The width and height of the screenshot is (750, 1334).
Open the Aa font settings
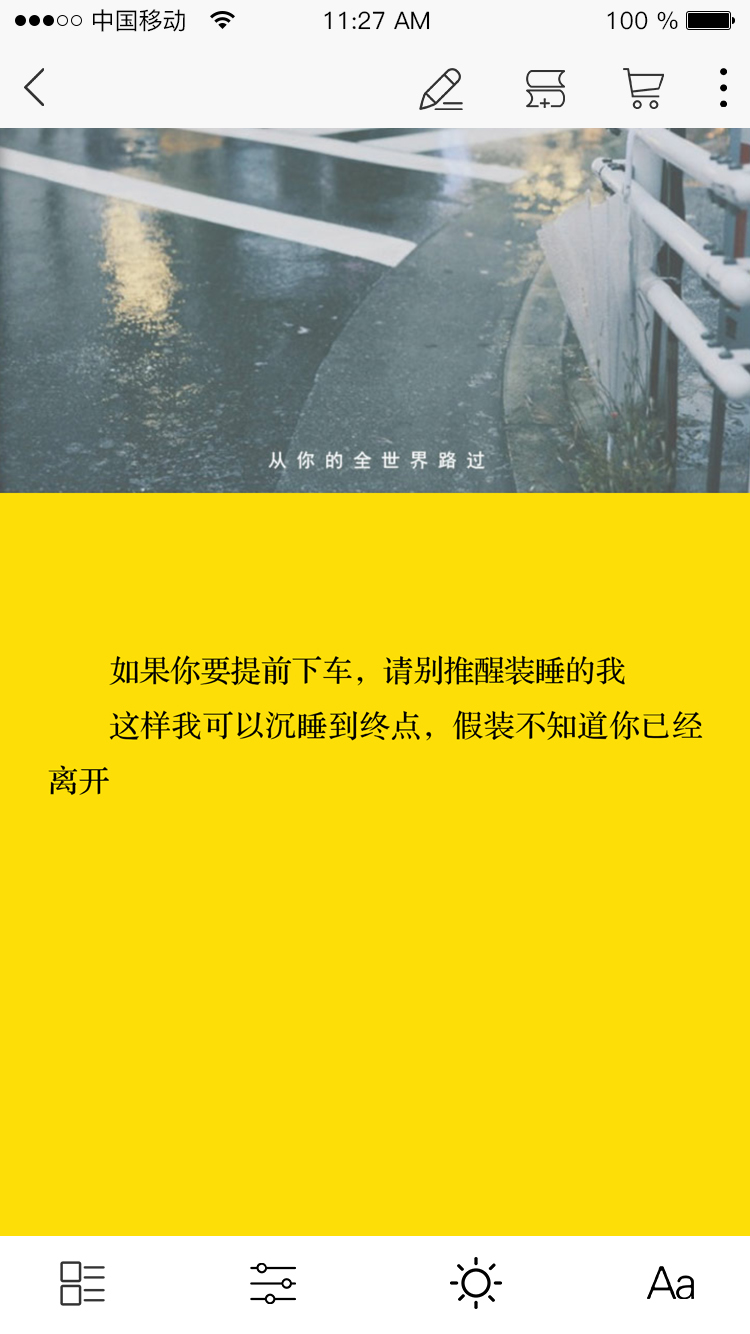click(671, 1283)
